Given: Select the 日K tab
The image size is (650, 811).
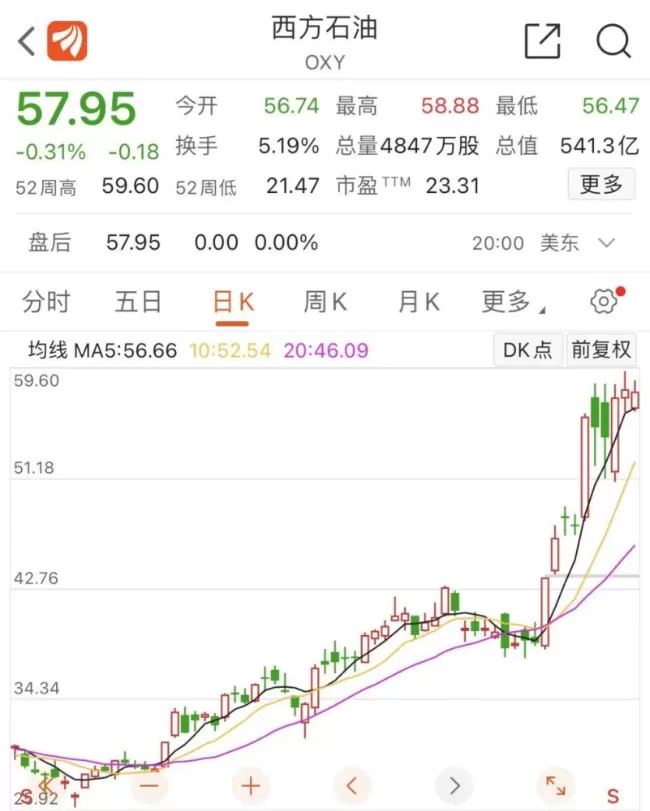Looking at the screenshot, I should (x=233, y=302).
